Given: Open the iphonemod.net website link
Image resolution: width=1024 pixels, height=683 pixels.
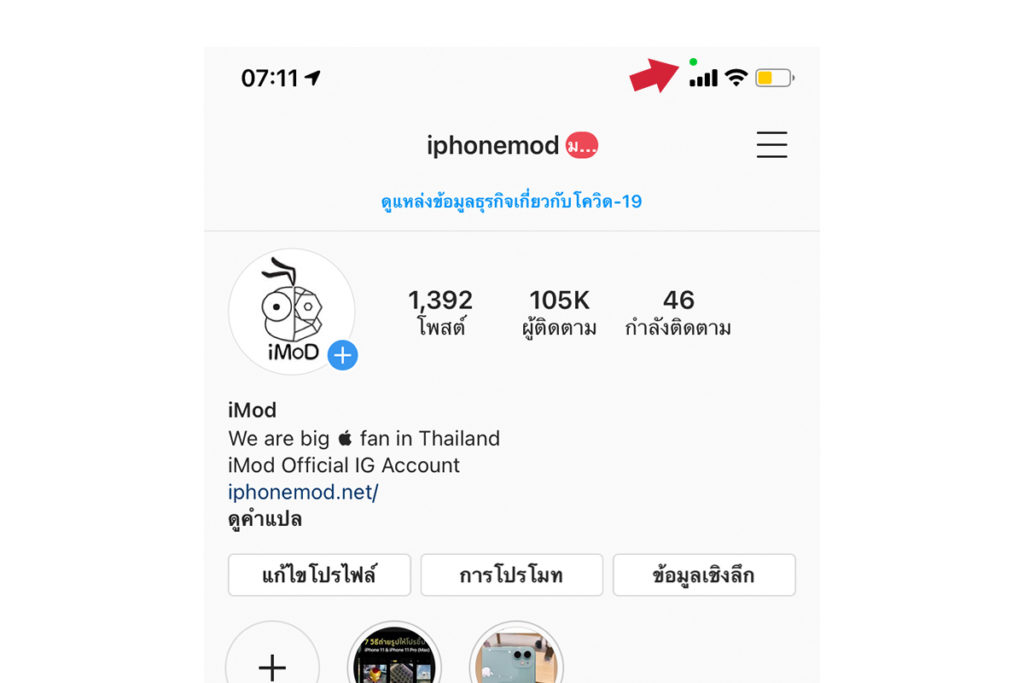Looking at the screenshot, I should tap(303, 492).
